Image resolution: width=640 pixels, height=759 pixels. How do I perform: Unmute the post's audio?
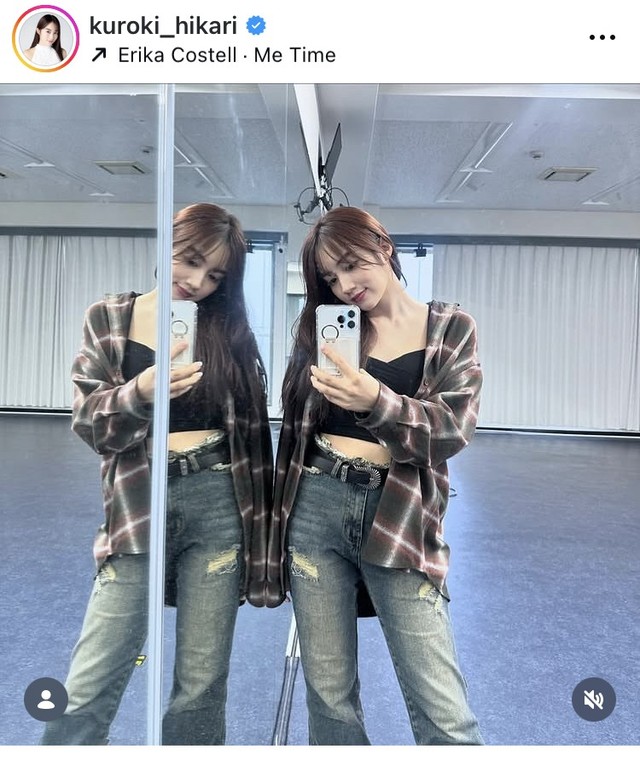point(593,699)
